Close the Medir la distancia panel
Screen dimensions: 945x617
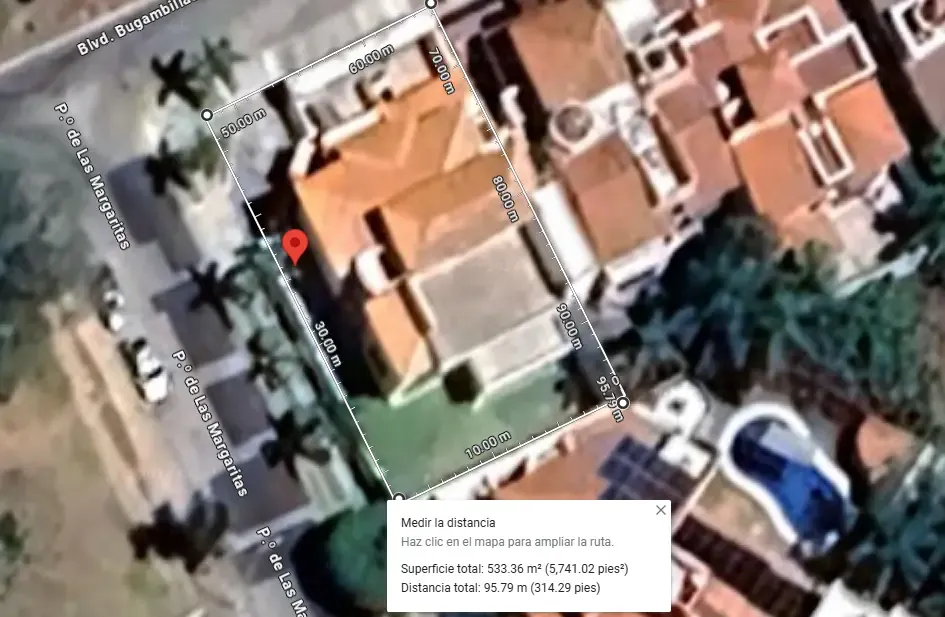(660, 510)
